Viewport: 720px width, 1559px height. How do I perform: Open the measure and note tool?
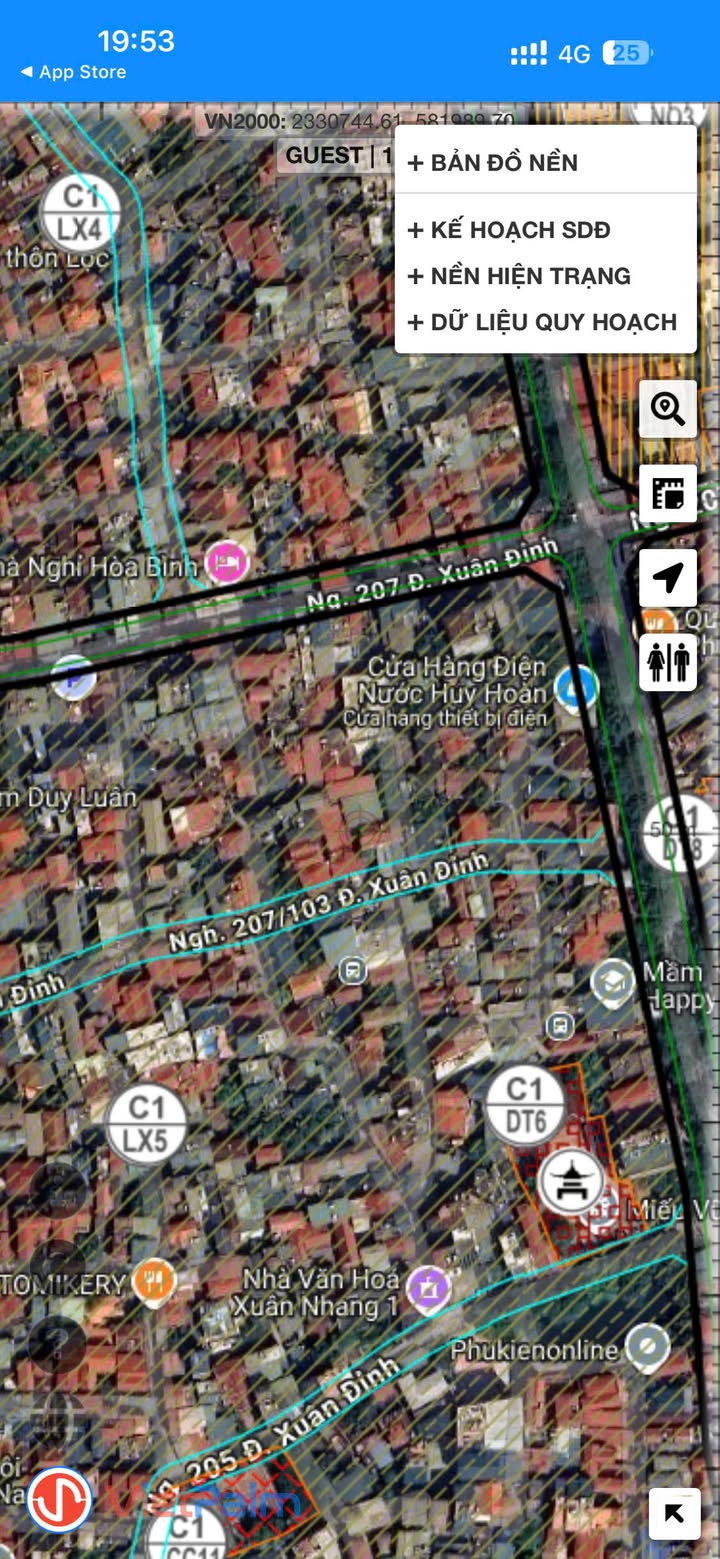[668, 493]
